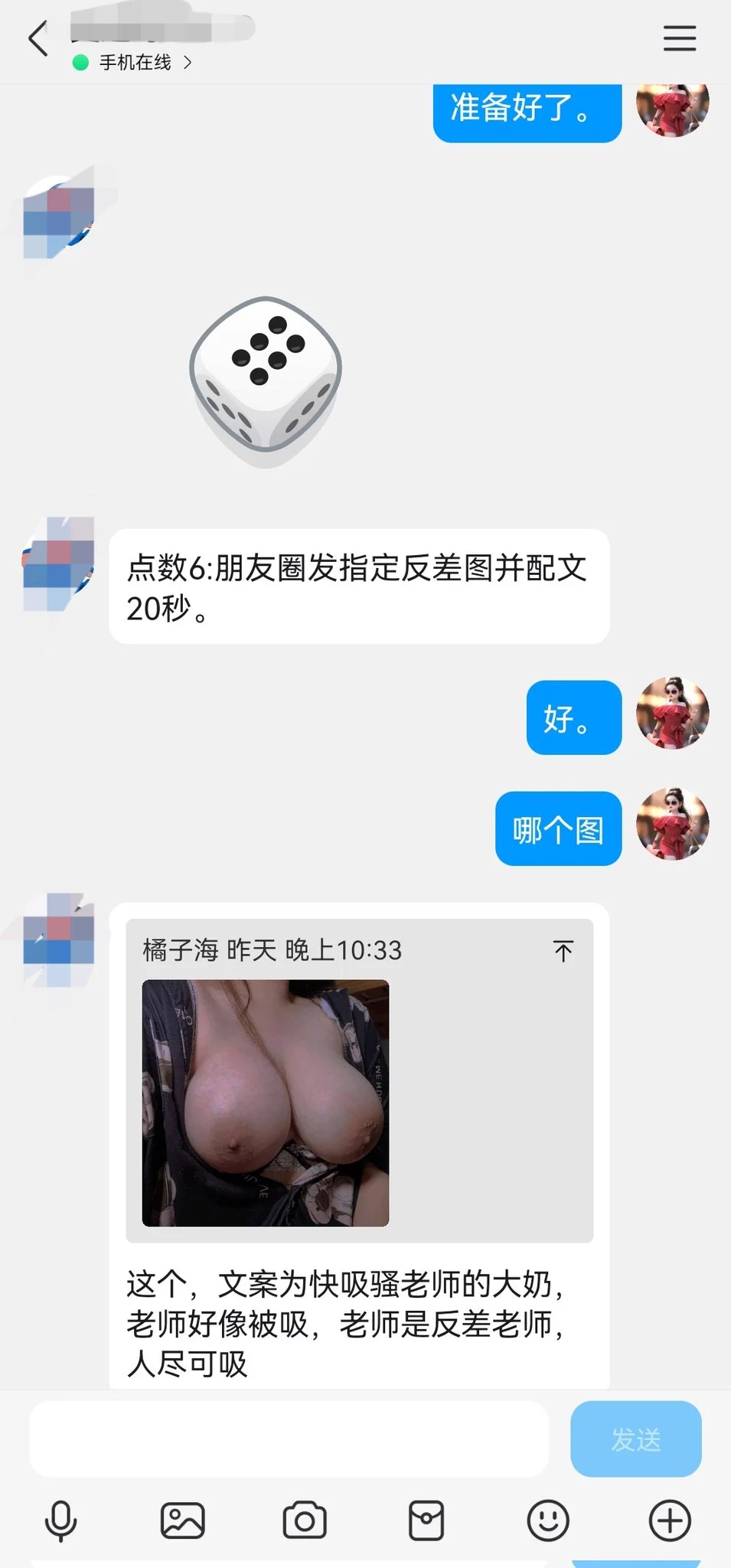Expand more options with the plus icon
The image size is (731, 1568).
click(670, 1521)
